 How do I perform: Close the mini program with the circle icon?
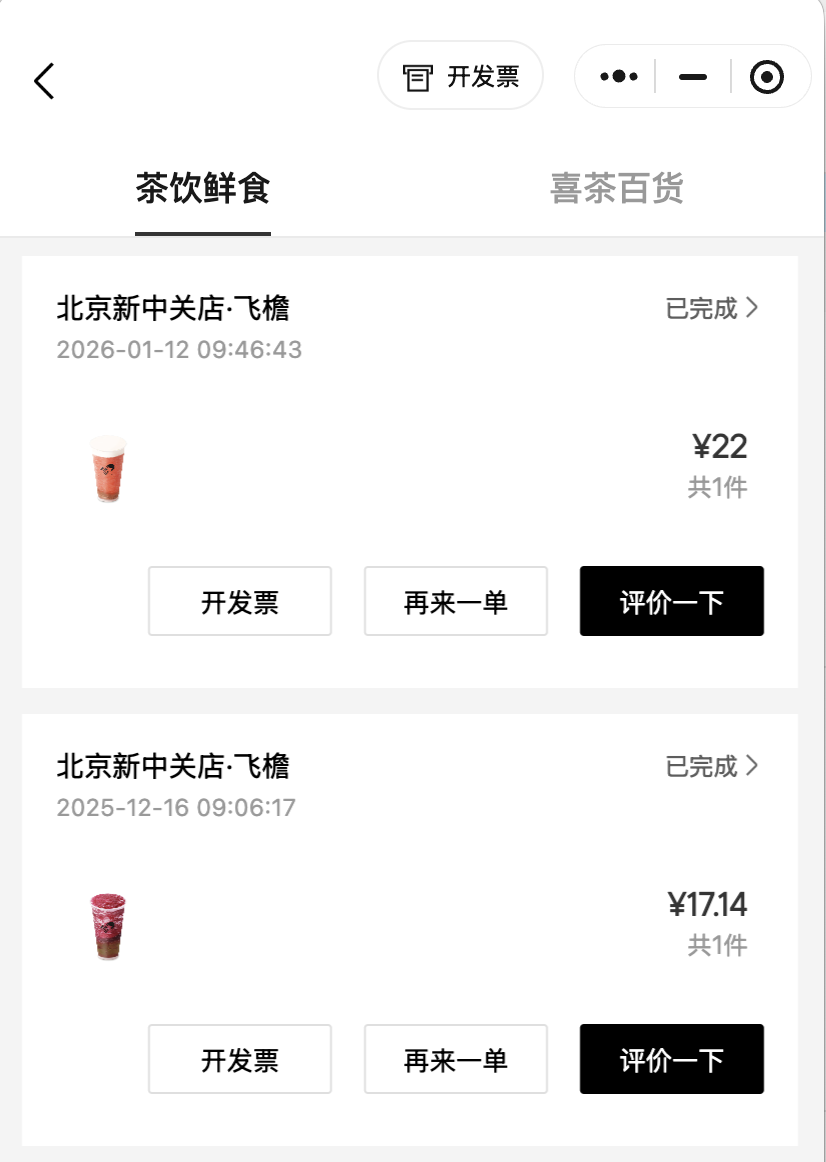(766, 76)
